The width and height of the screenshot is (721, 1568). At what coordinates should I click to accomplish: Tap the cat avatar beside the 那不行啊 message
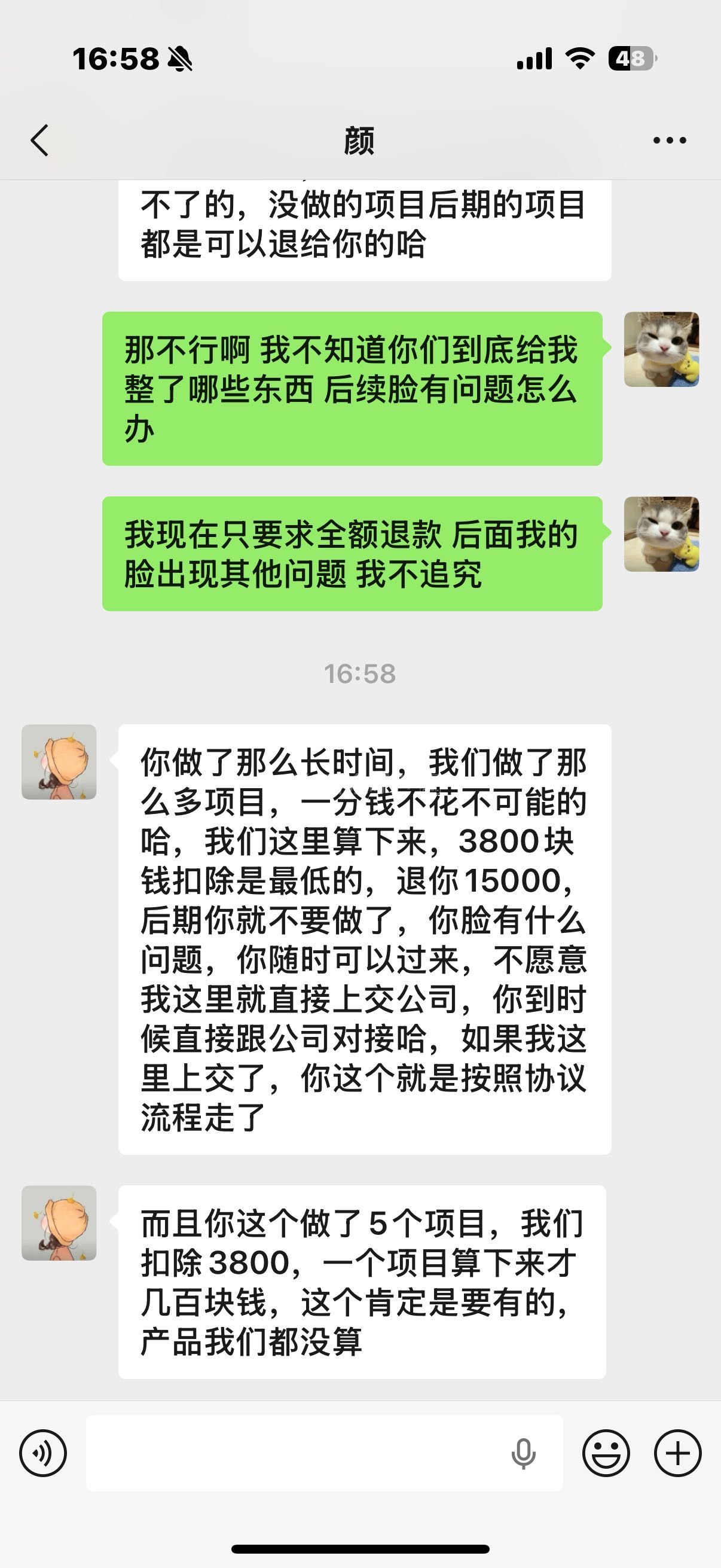pos(661,349)
